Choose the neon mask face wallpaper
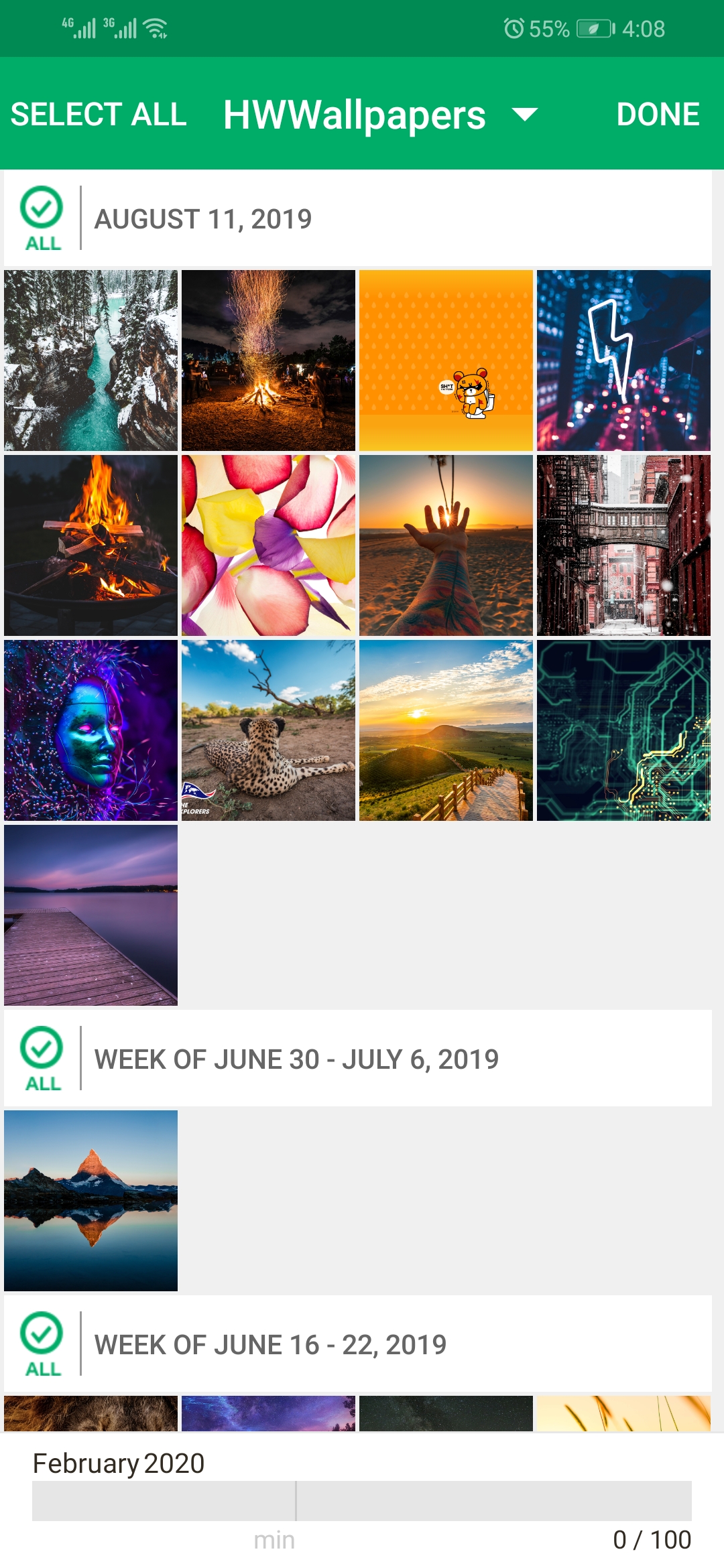Viewport: 724px width, 1568px height. point(91,730)
